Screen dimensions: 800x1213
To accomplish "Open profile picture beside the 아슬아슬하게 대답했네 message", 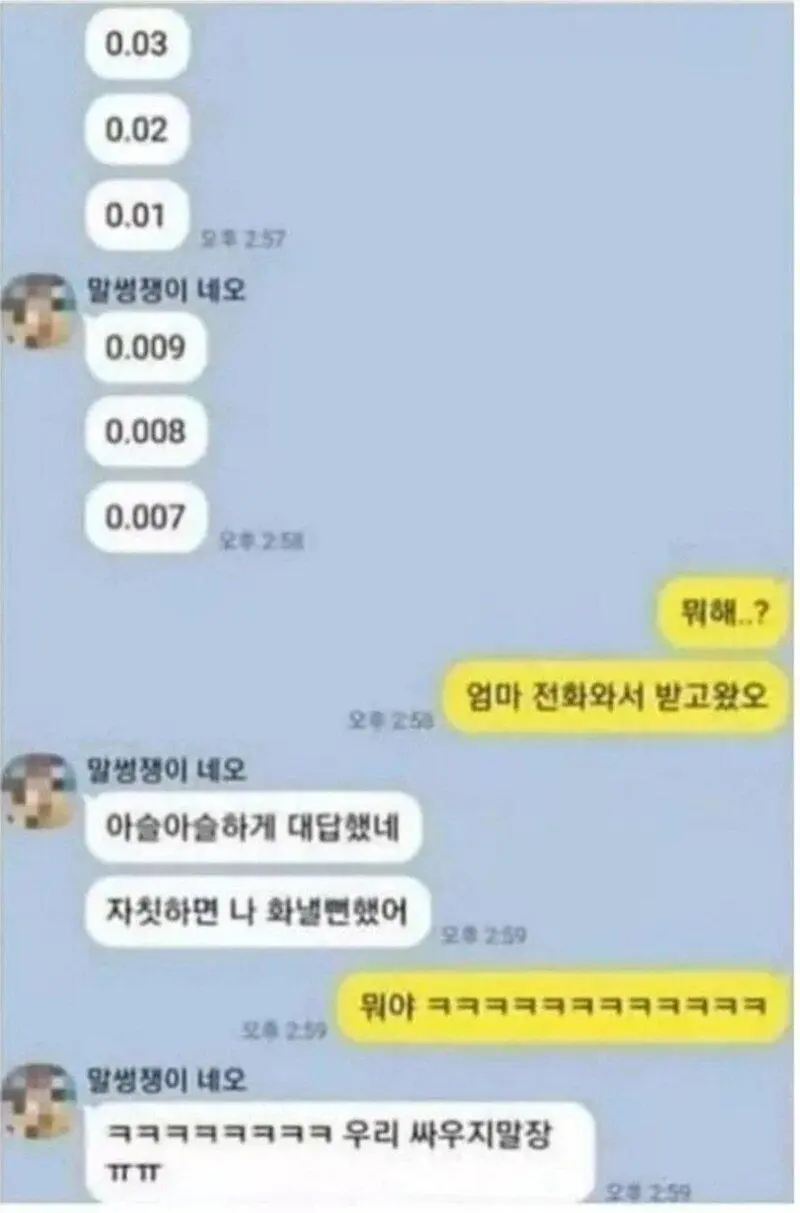I will (38, 790).
